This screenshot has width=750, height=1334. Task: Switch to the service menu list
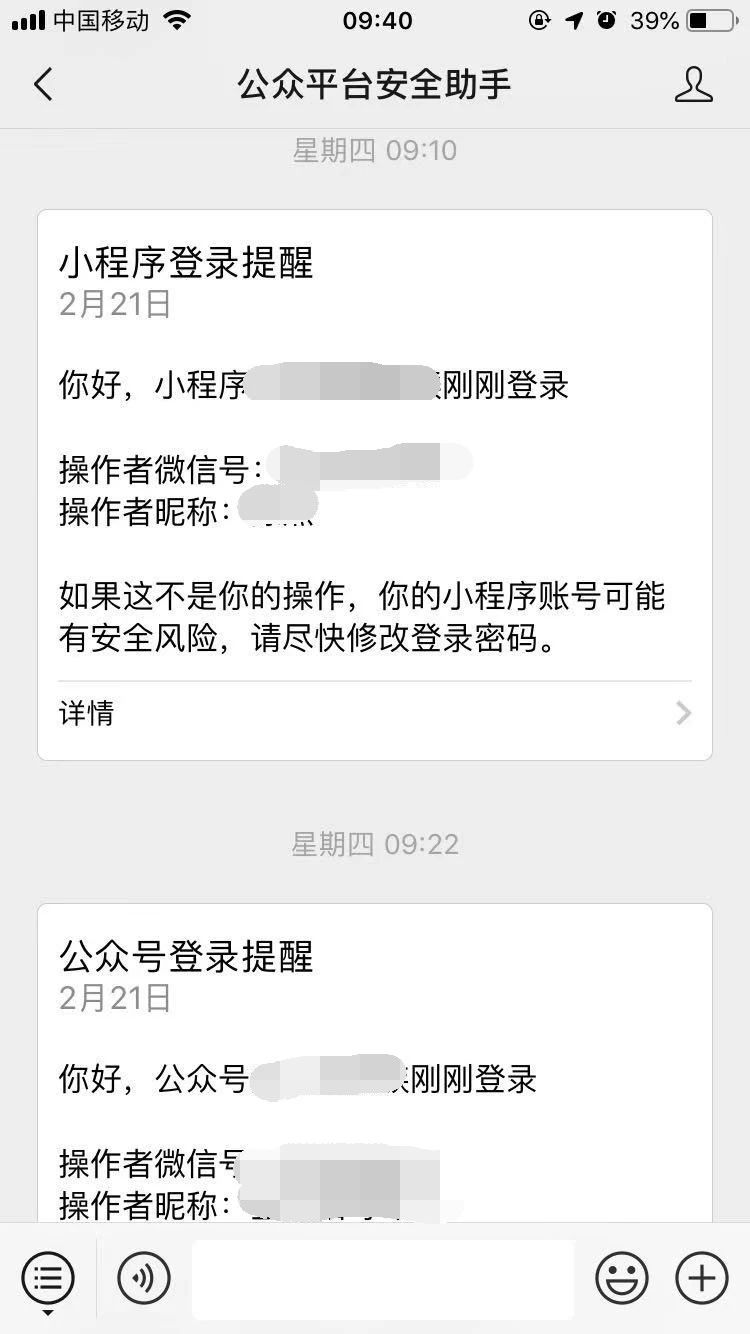pyautogui.click(x=48, y=1278)
